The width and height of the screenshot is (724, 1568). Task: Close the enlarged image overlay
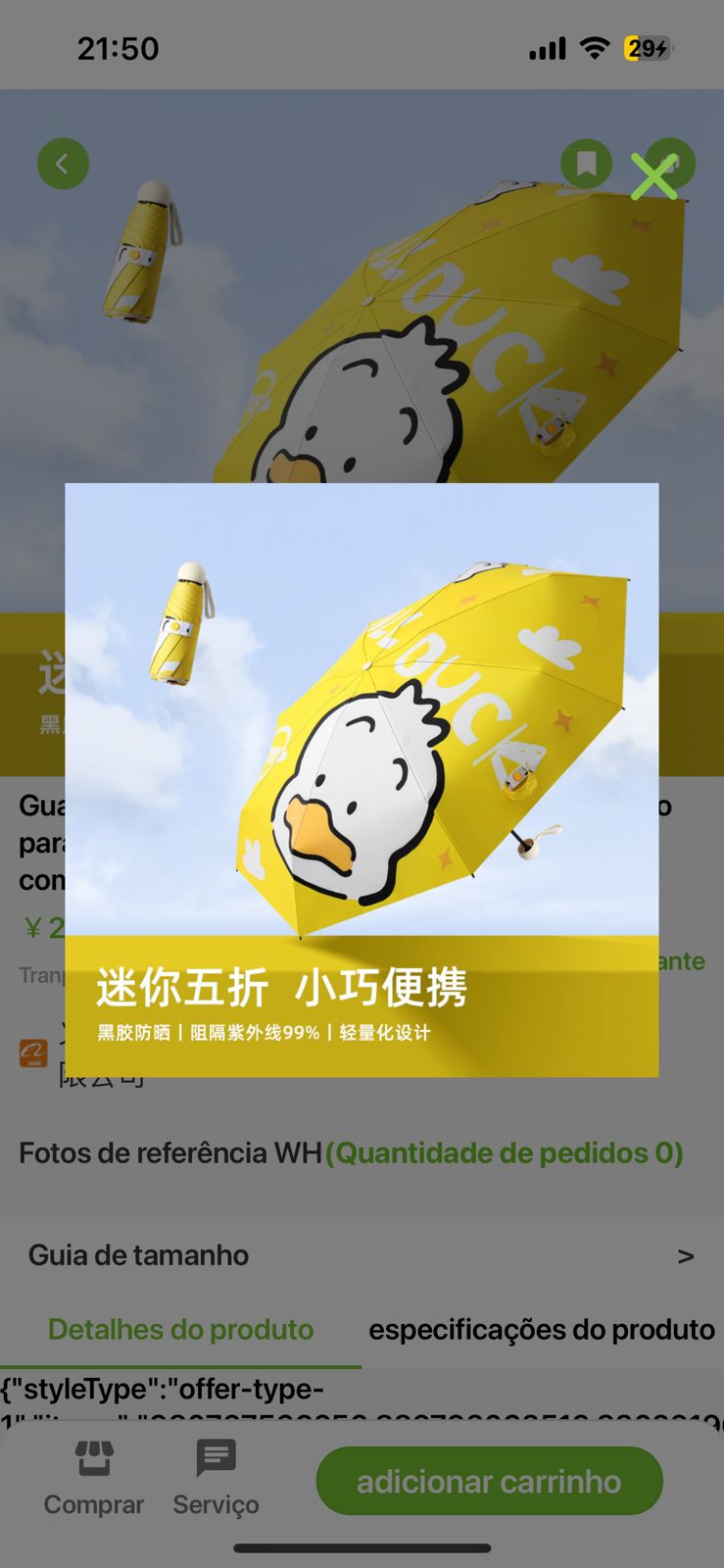click(653, 177)
